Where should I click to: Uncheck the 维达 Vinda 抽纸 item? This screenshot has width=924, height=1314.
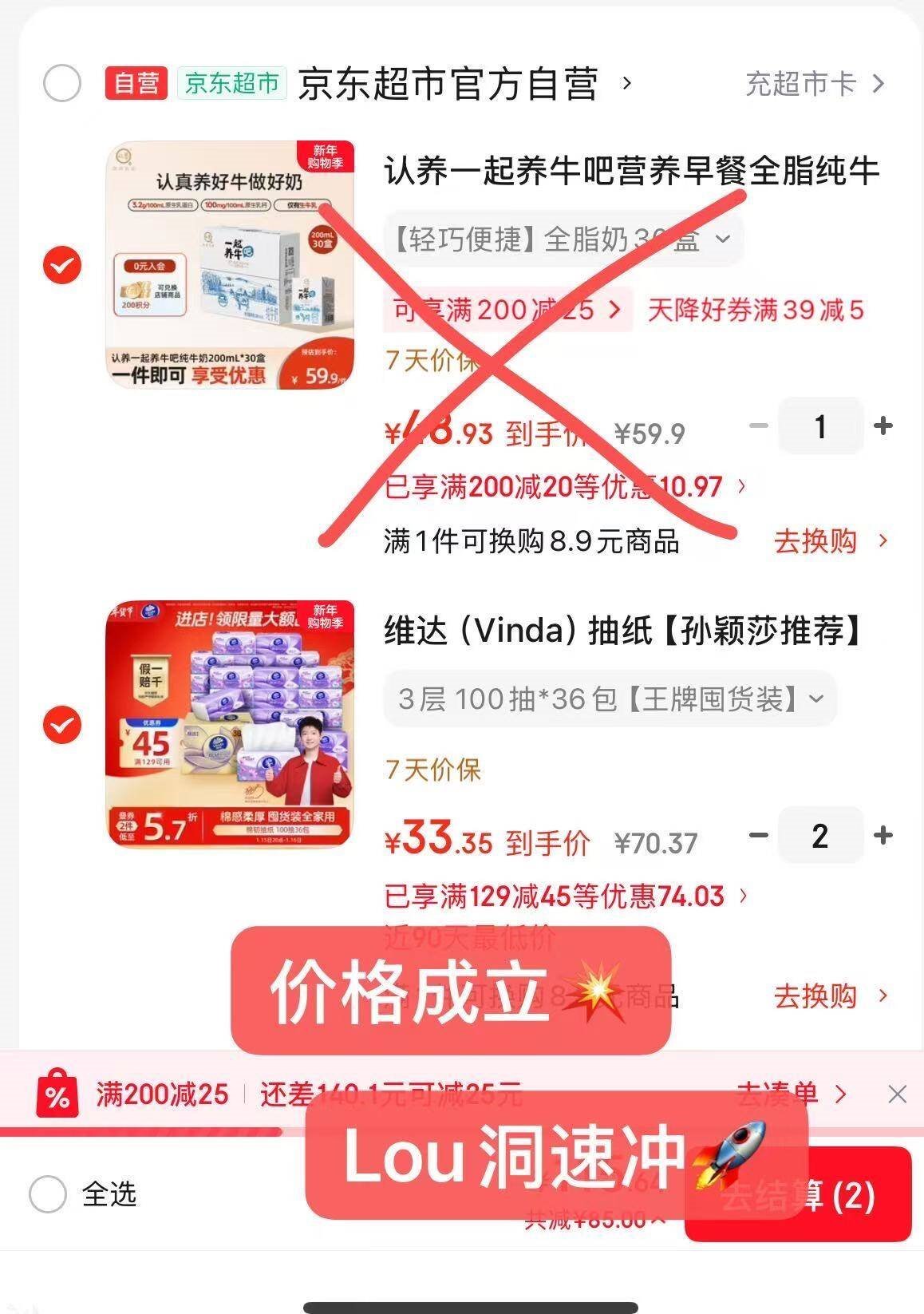62,725
